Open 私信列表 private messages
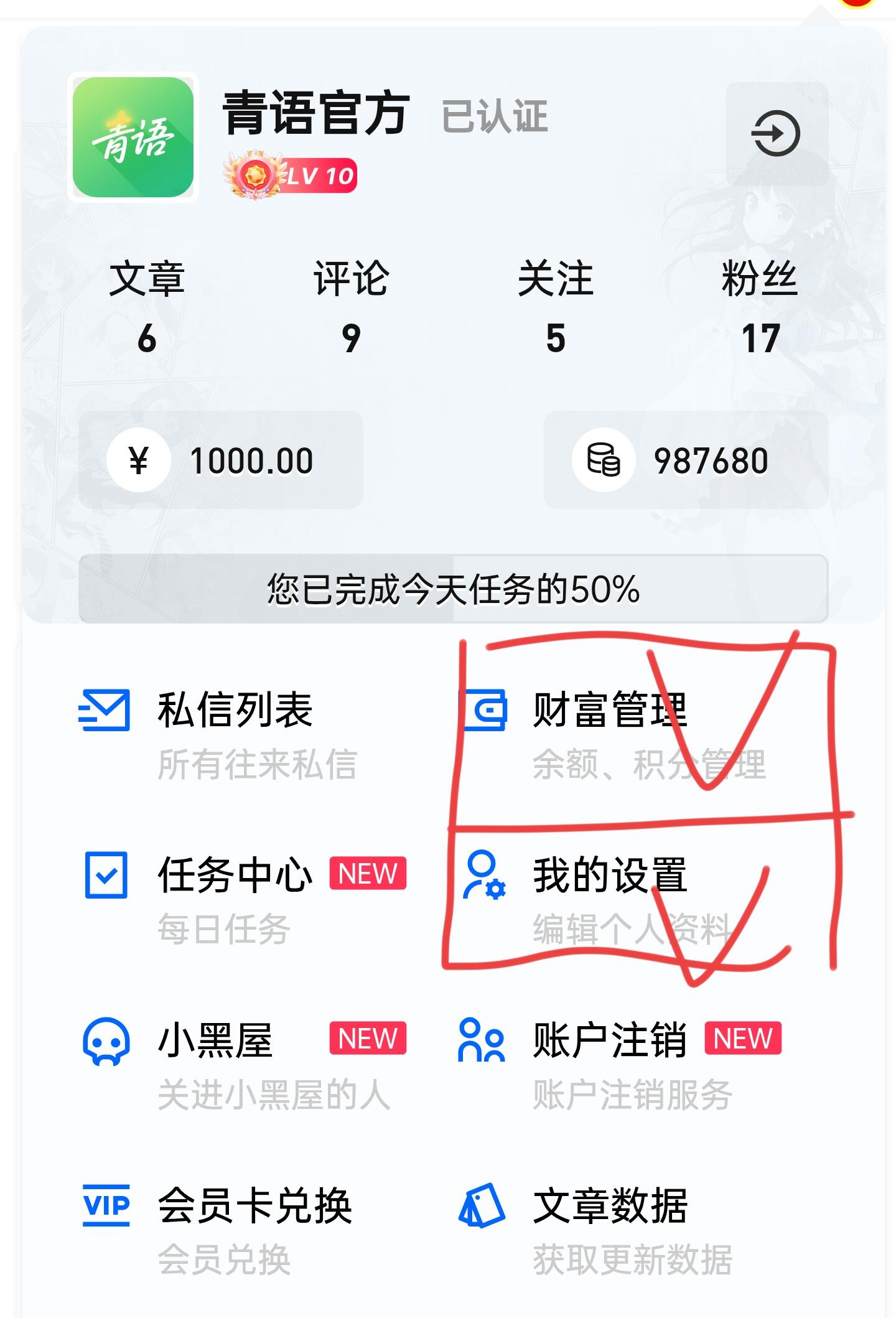This screenshot has width=896, height=1318. coord(234,734)
